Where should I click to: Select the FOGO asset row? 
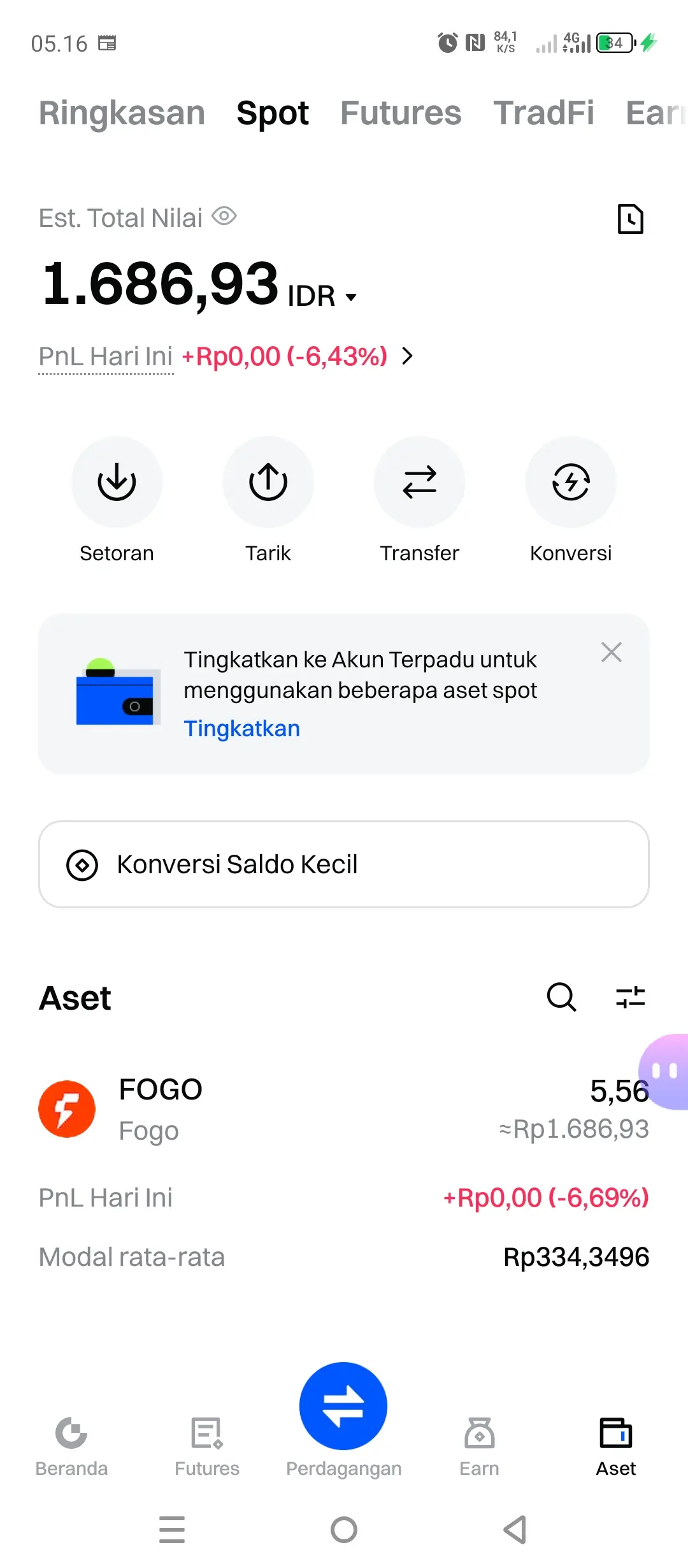point(344,1108)
